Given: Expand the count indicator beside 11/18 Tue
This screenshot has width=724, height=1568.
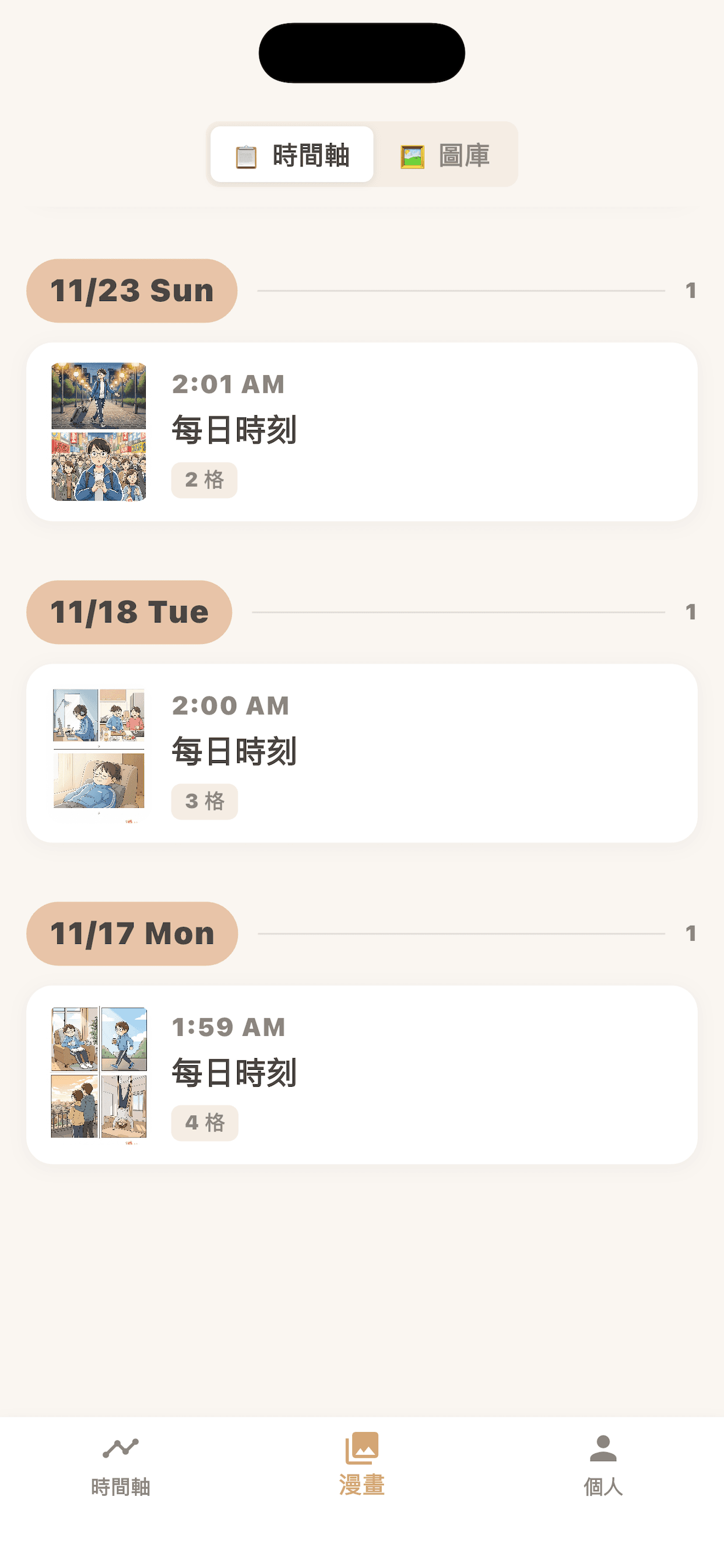Looking at the screenshot, I should pos(691,612).
